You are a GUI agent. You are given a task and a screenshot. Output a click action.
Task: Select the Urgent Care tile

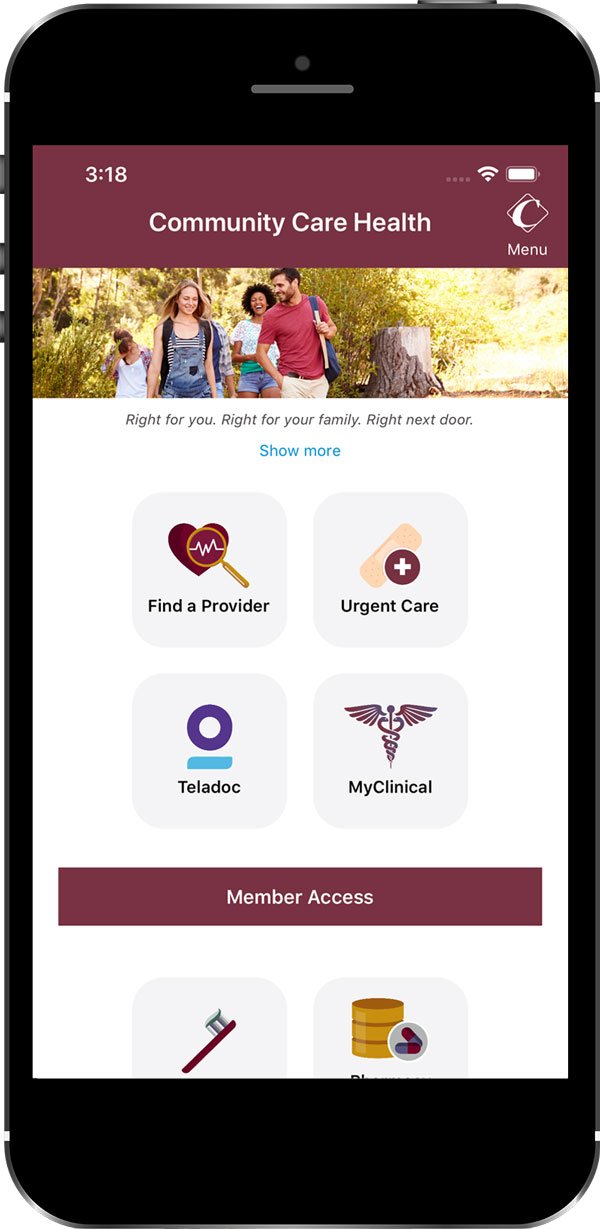click(x=390, y=569)
